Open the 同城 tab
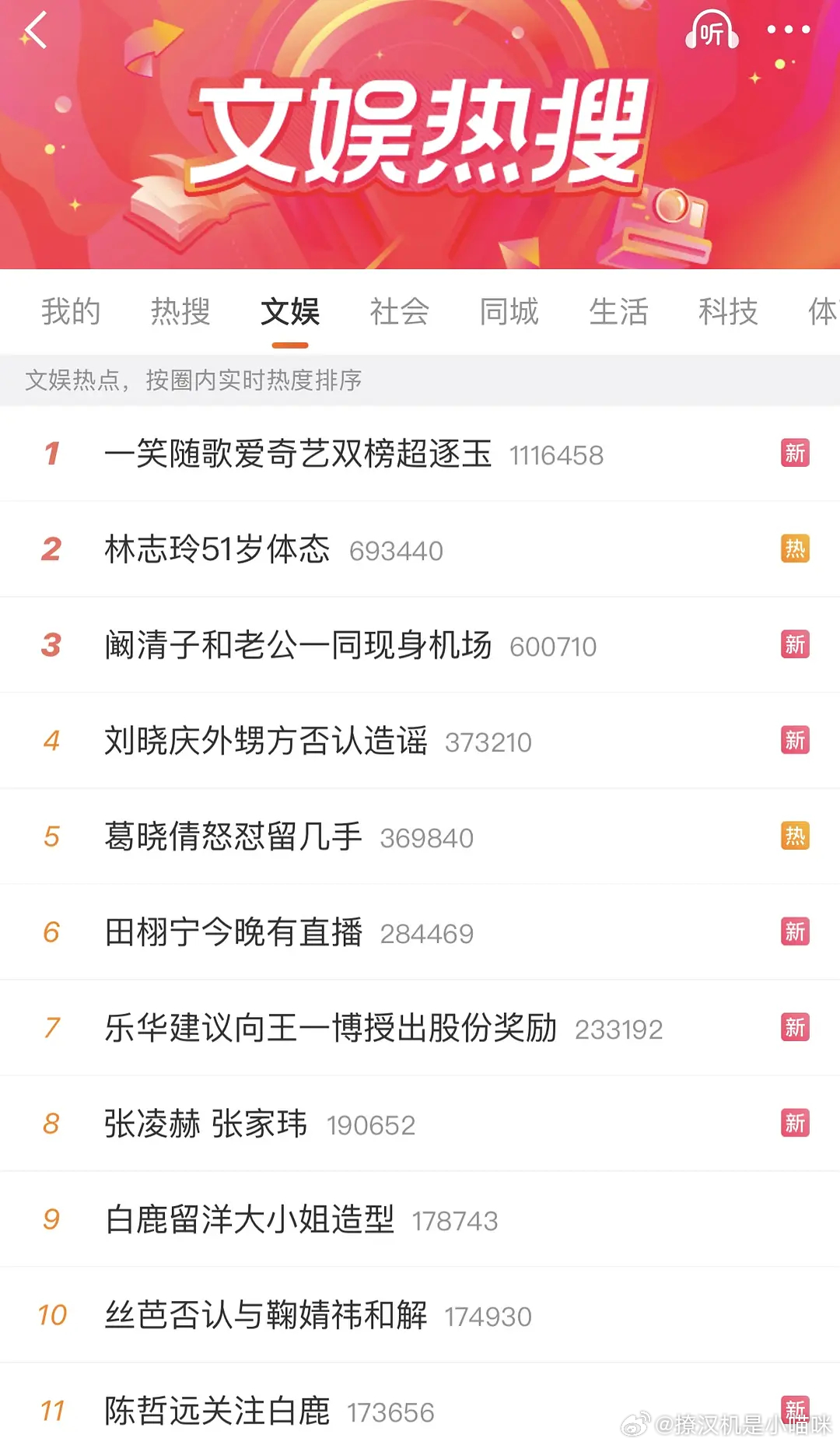This screenshot has width=840, height=1445. click(x=509, y=310)
